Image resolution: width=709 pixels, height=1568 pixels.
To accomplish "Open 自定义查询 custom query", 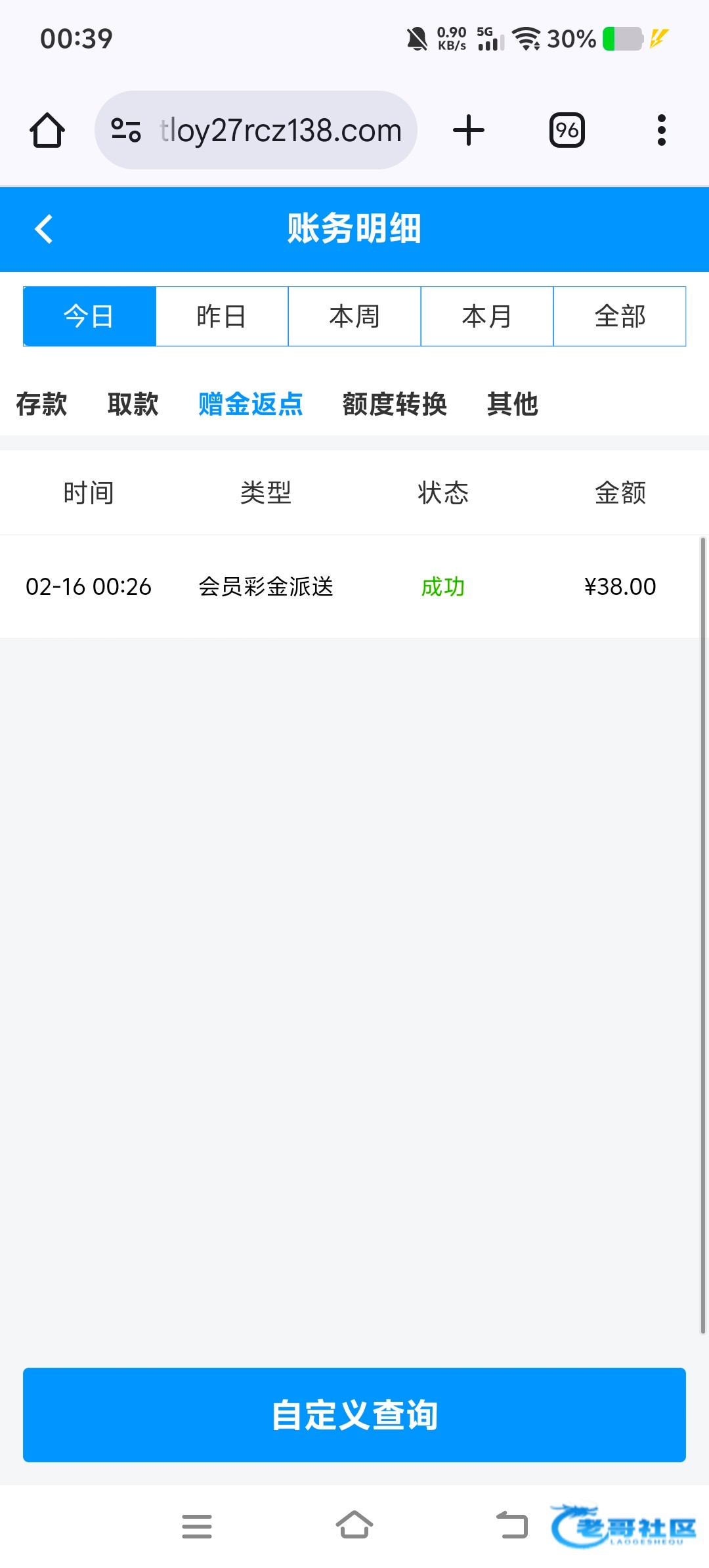I will [x=354, y=1415].
